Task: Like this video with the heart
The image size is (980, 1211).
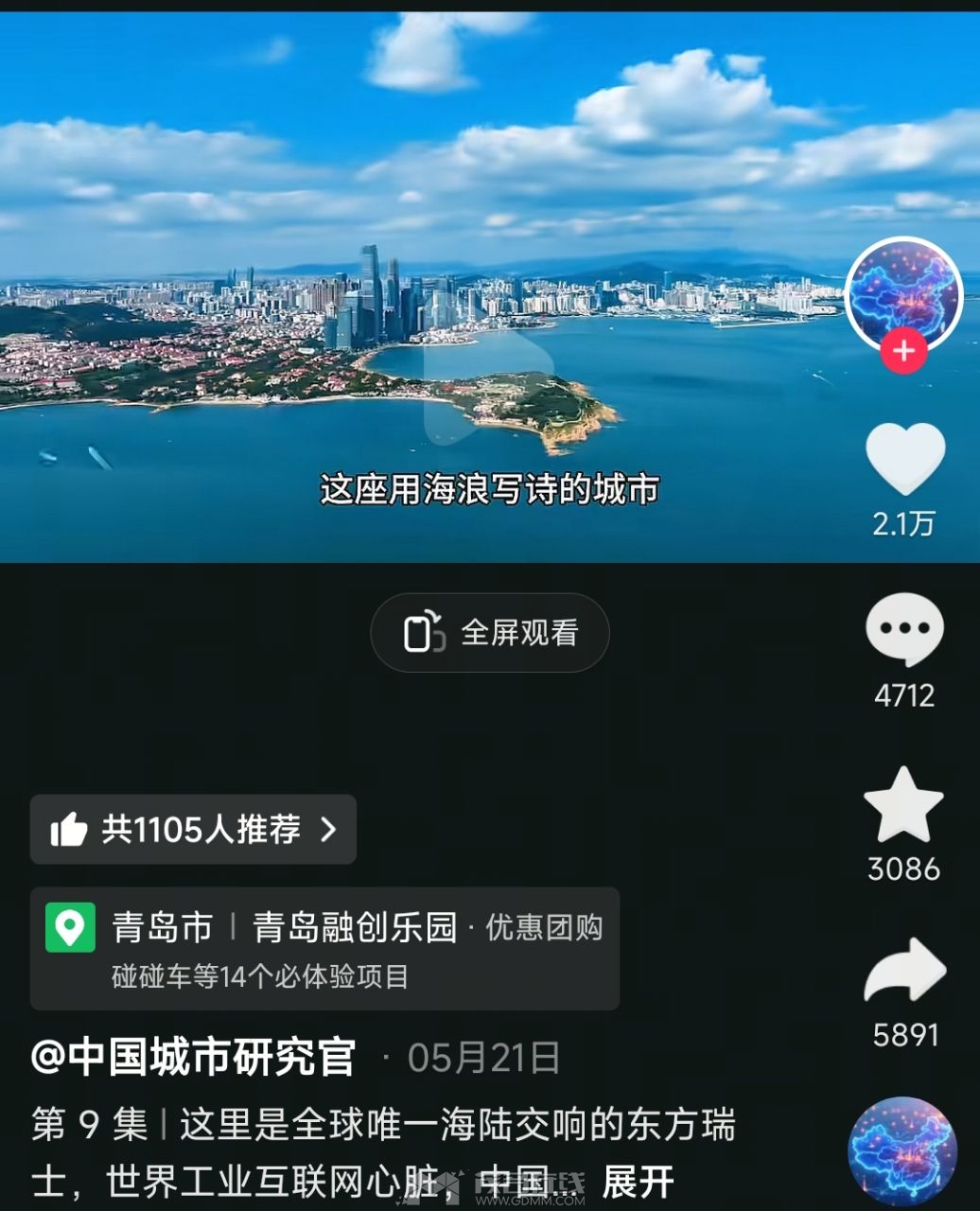Action: tap(905, 460)
